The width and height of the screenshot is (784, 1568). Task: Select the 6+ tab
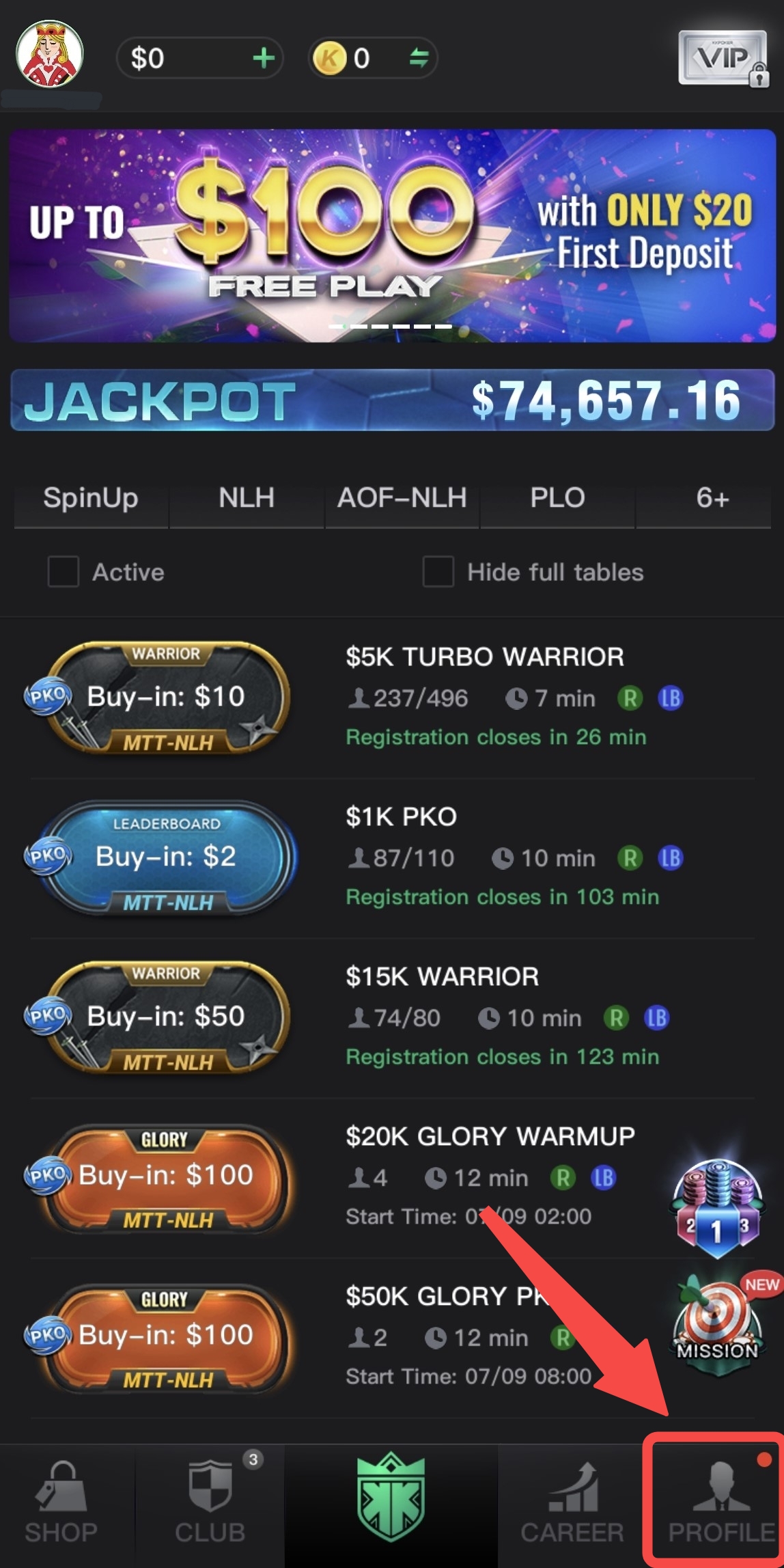click(x=712, y=498)
